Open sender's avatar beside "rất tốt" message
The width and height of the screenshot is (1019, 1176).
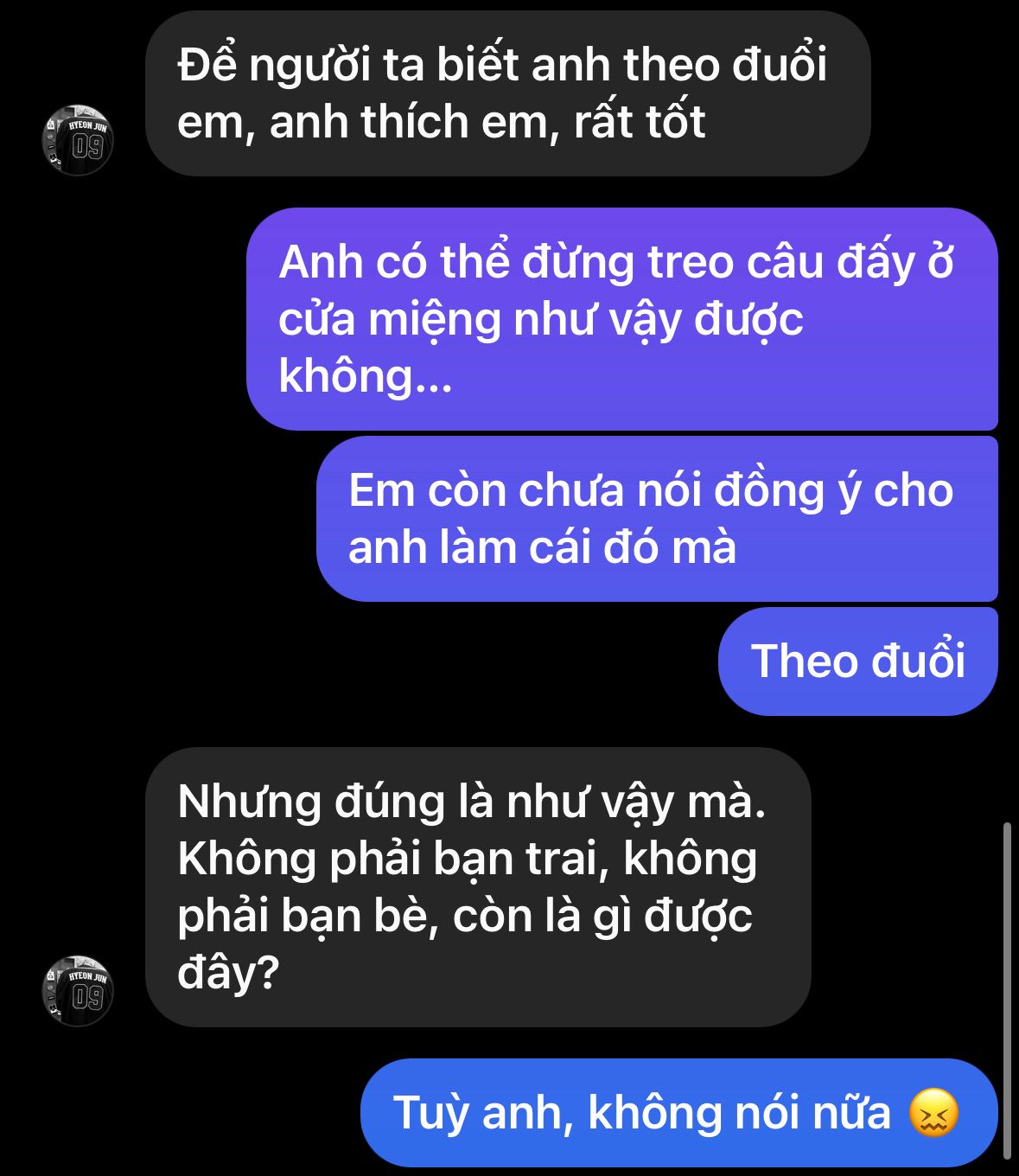pos(78,140)
